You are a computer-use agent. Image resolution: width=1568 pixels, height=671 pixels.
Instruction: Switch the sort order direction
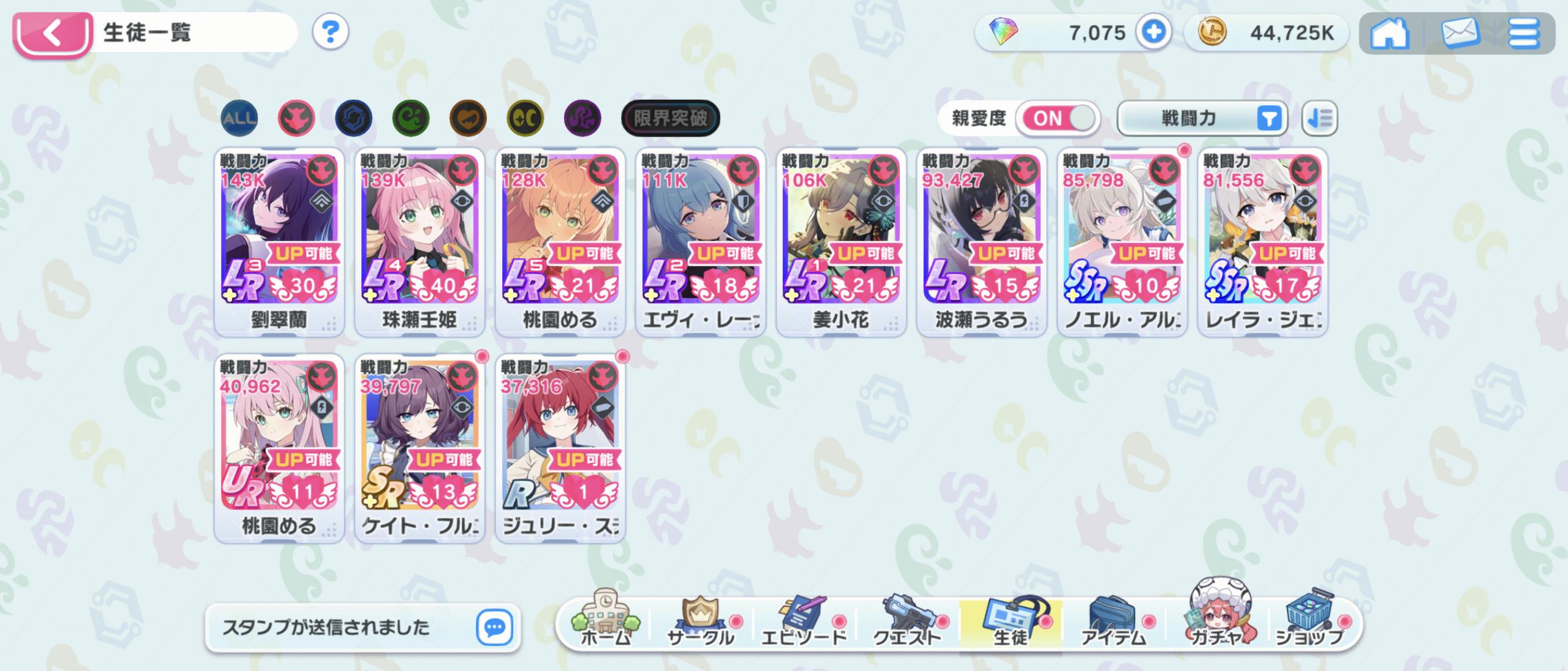point(1320,118)
